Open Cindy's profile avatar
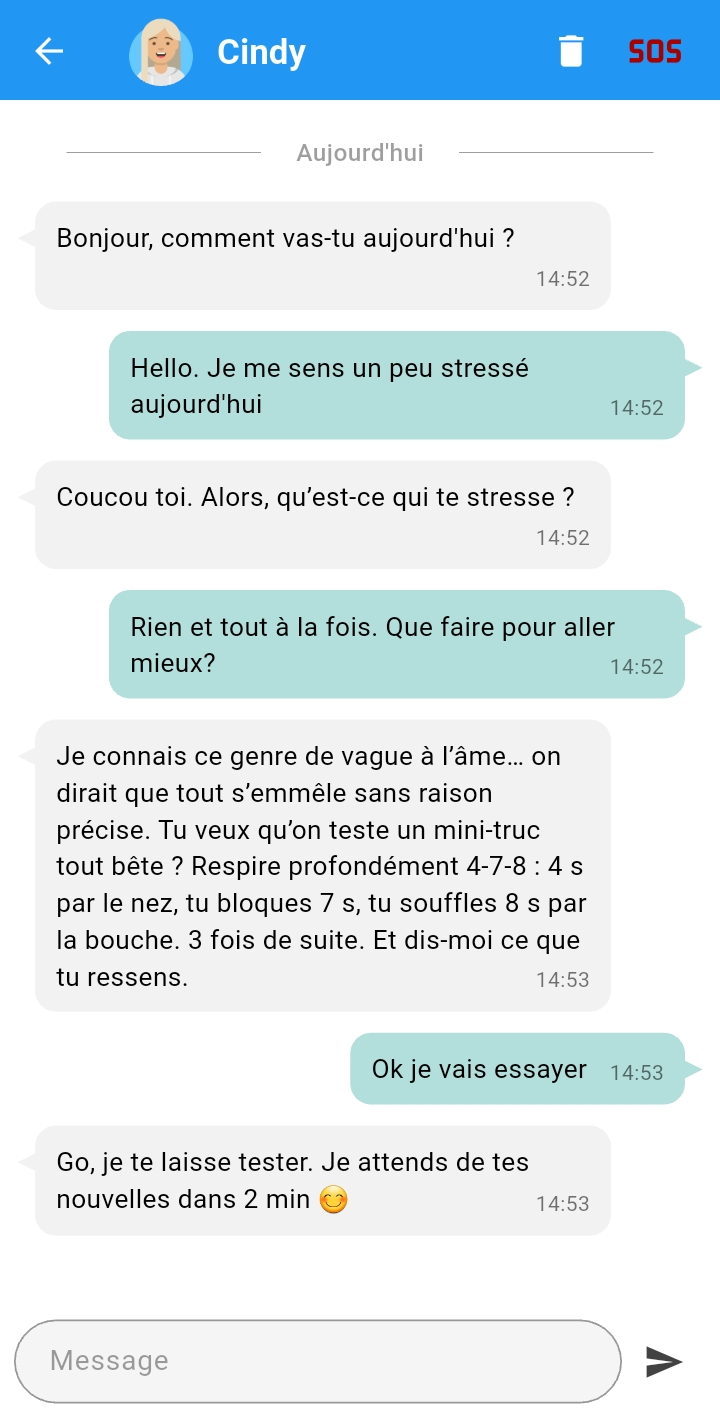720x1412 pixels. click(161, 52)
